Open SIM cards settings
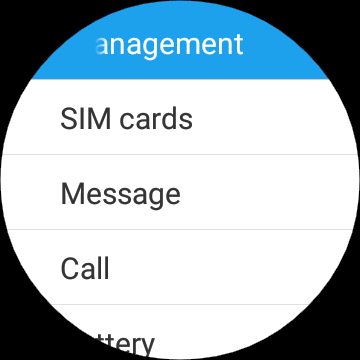Image resolution: width=360 pixels, height=360 pixels. pos(180,117)
